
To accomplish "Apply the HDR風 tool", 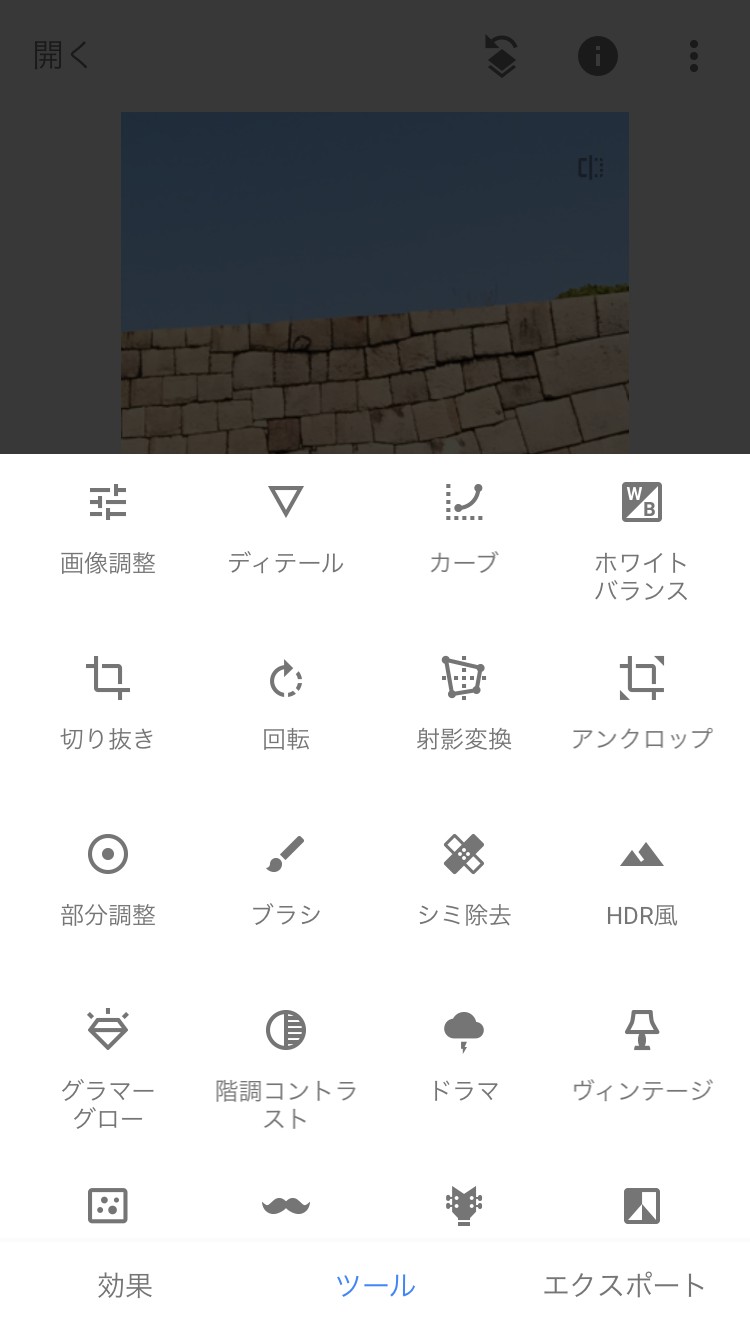I will pos(641,878).
